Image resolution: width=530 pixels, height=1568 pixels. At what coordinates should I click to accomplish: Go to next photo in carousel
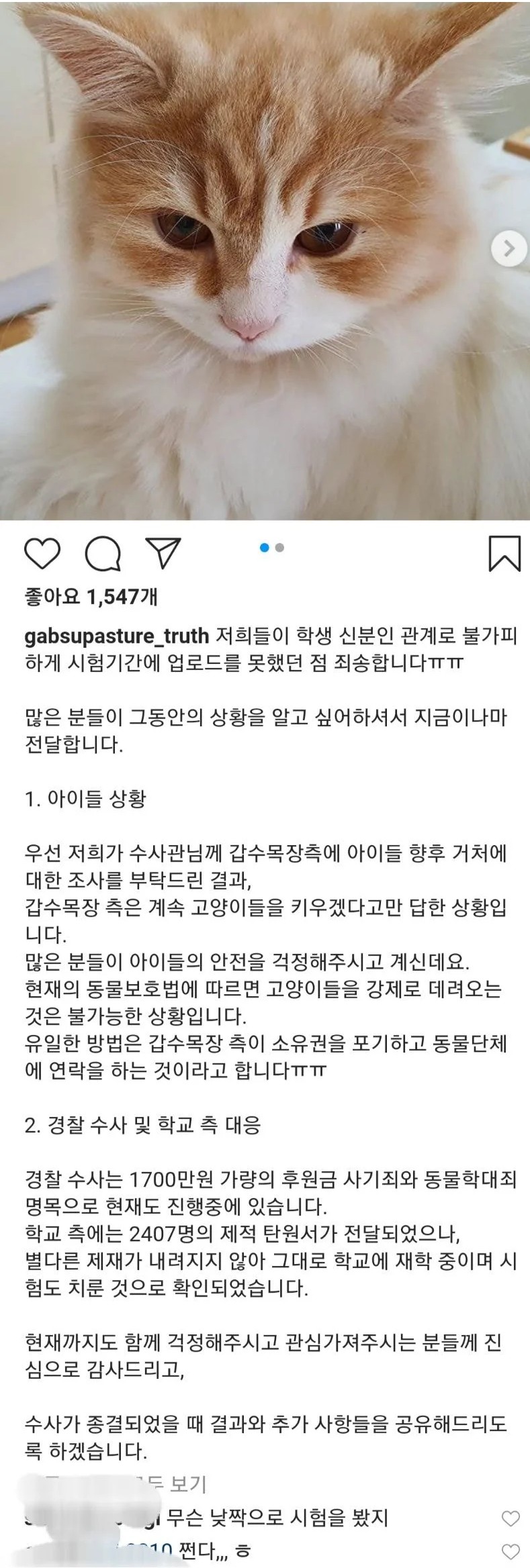click(x=509, y=249)
